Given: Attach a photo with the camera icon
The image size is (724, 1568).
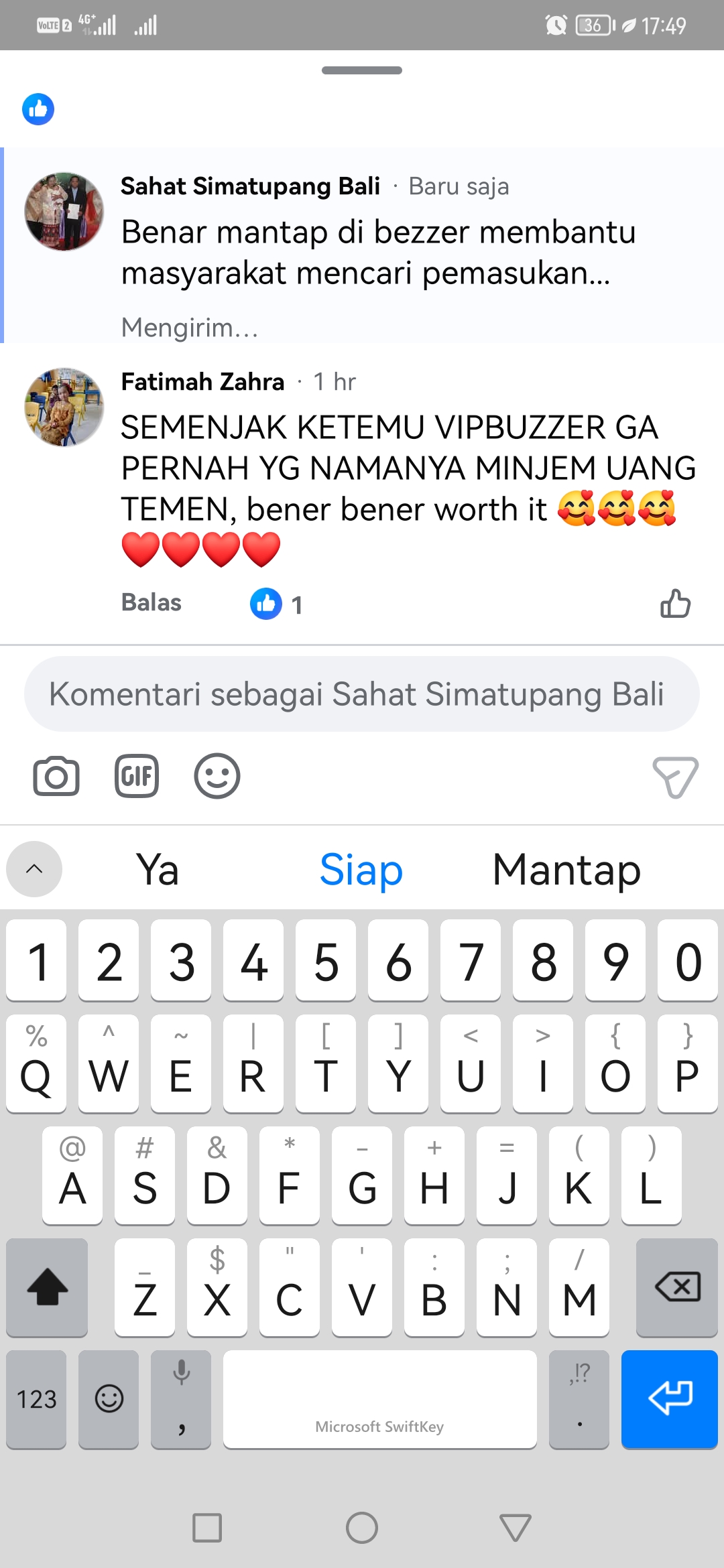Looking at the screenshot, I should 56,777.
